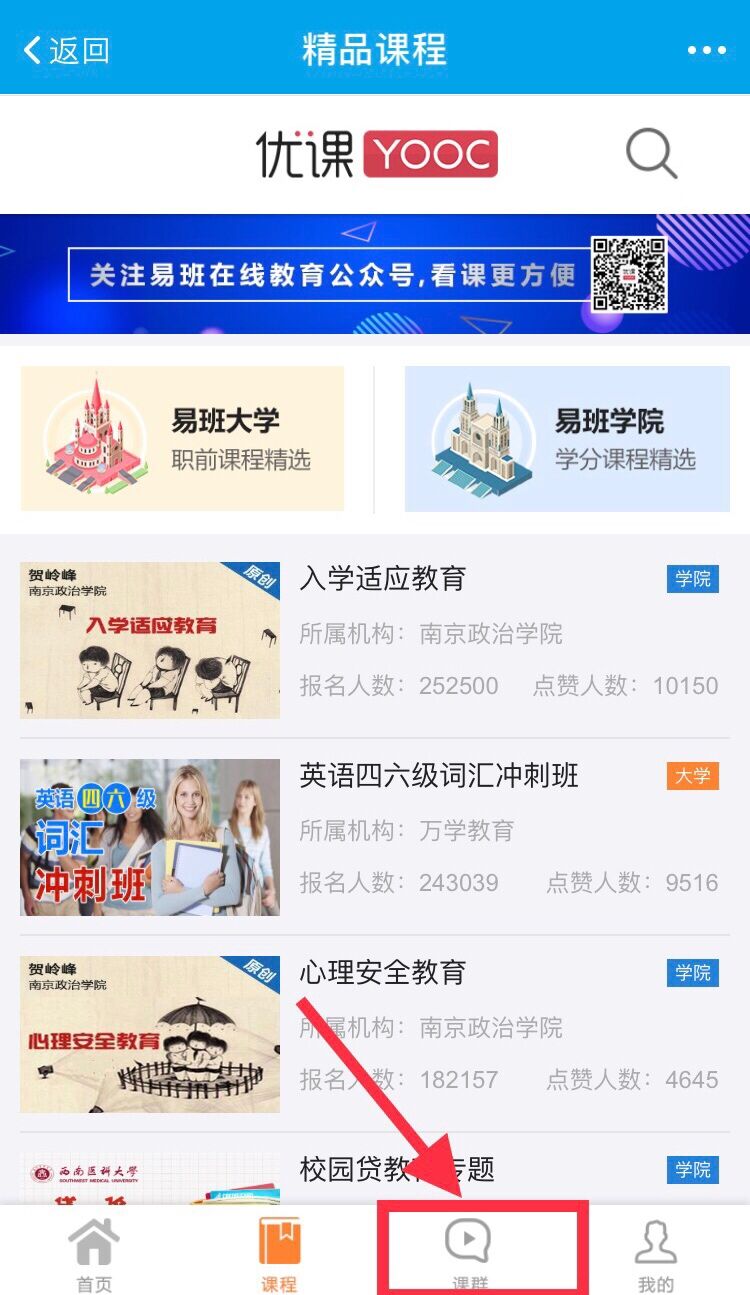This screenshot has height=1295, width=750.
Task: Go to the 我的 tab
Action: tap(656, 1254)
